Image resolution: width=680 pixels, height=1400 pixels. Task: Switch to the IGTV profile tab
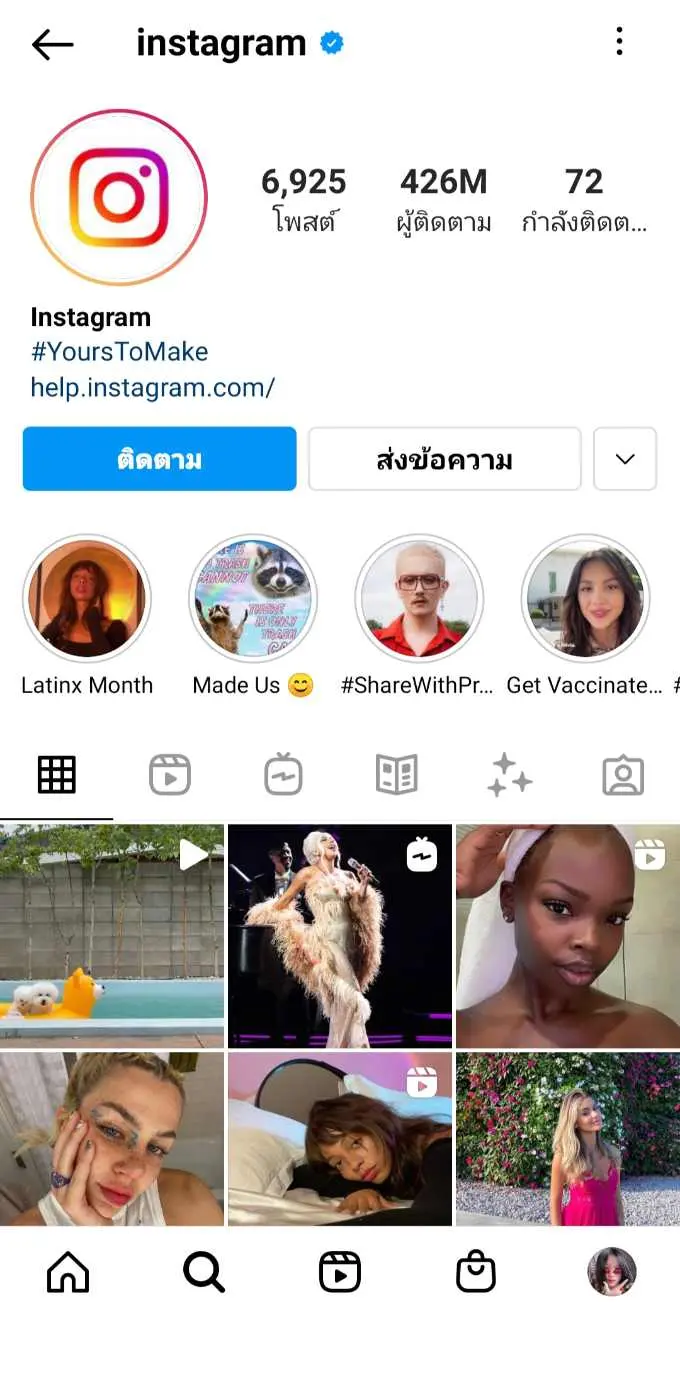click(284, 775)
